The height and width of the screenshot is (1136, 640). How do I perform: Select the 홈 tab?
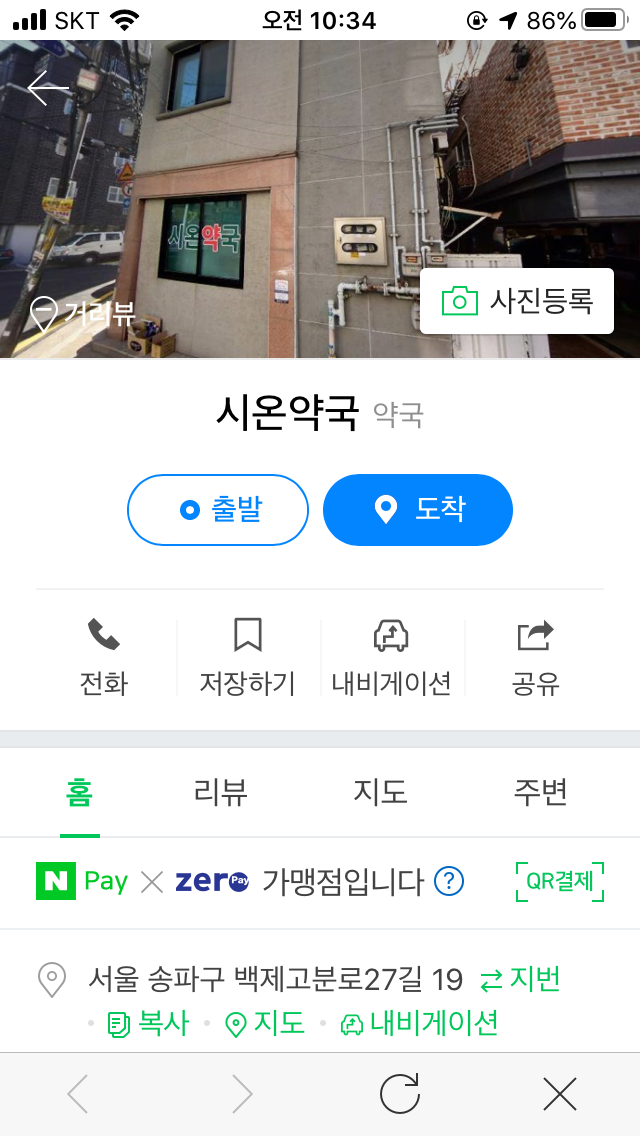80,792
